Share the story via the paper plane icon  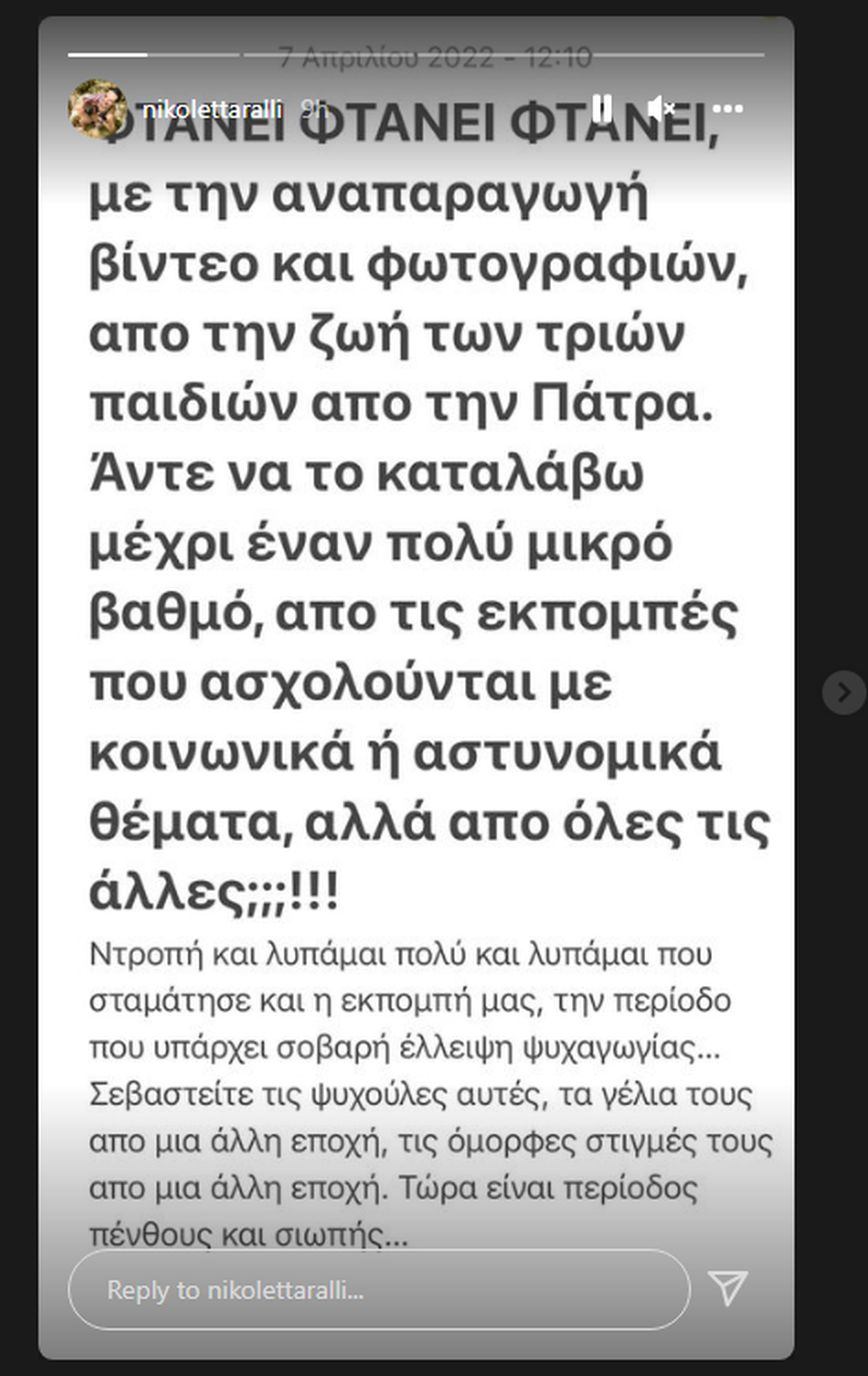coord(727,1288)
